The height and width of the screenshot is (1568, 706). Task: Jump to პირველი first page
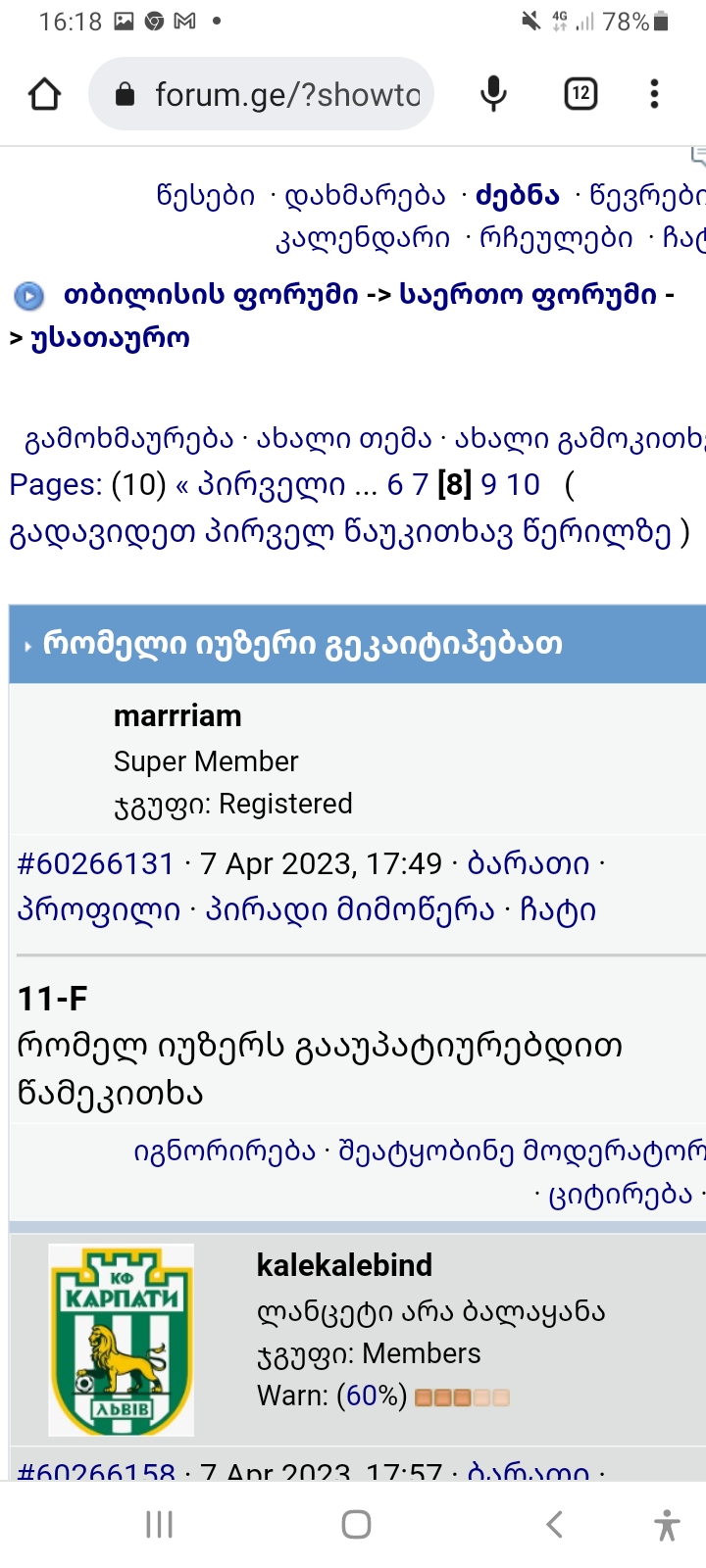click(272, 484)
